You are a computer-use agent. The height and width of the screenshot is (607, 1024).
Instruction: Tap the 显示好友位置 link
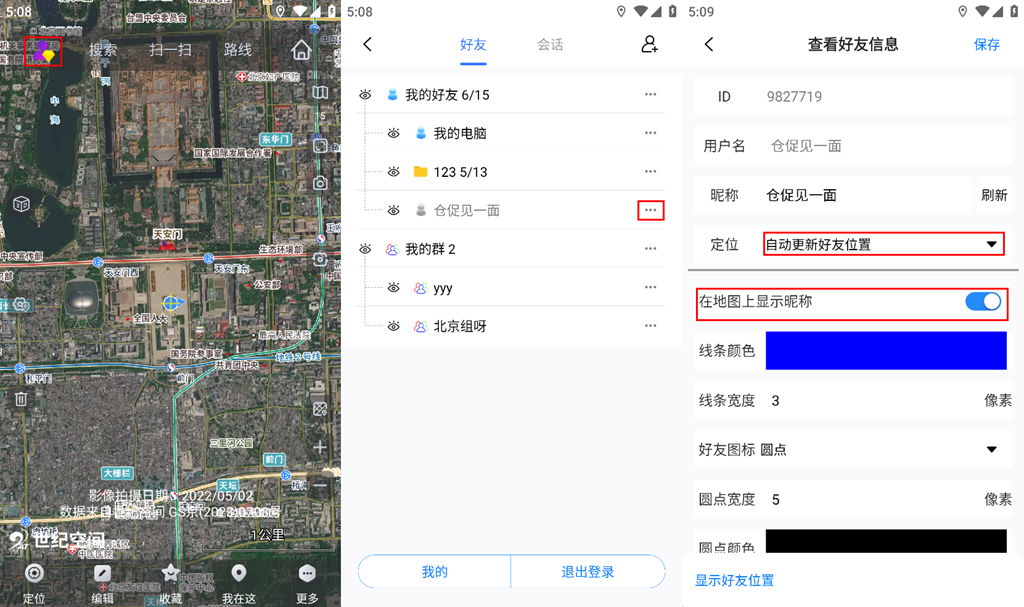[734, 580]
